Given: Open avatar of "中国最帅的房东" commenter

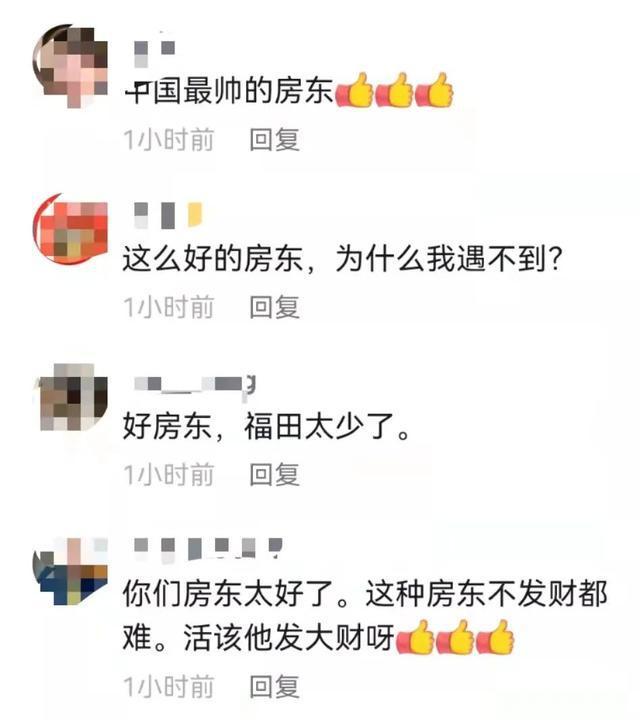Looking at the screenshot, I should (x=70, y=66).
